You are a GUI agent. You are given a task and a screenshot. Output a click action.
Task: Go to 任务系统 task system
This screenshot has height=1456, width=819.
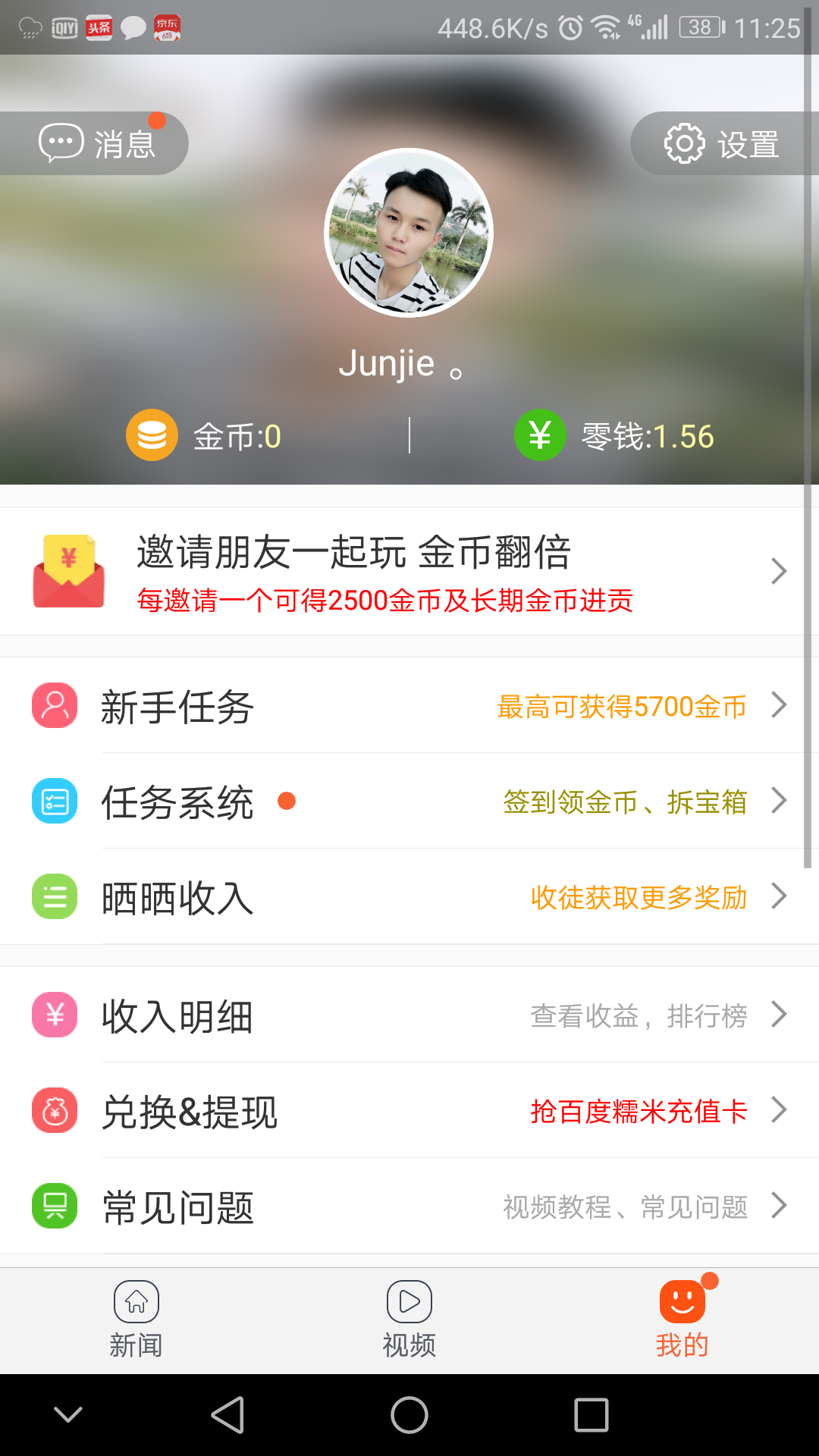tap(409, 802)
